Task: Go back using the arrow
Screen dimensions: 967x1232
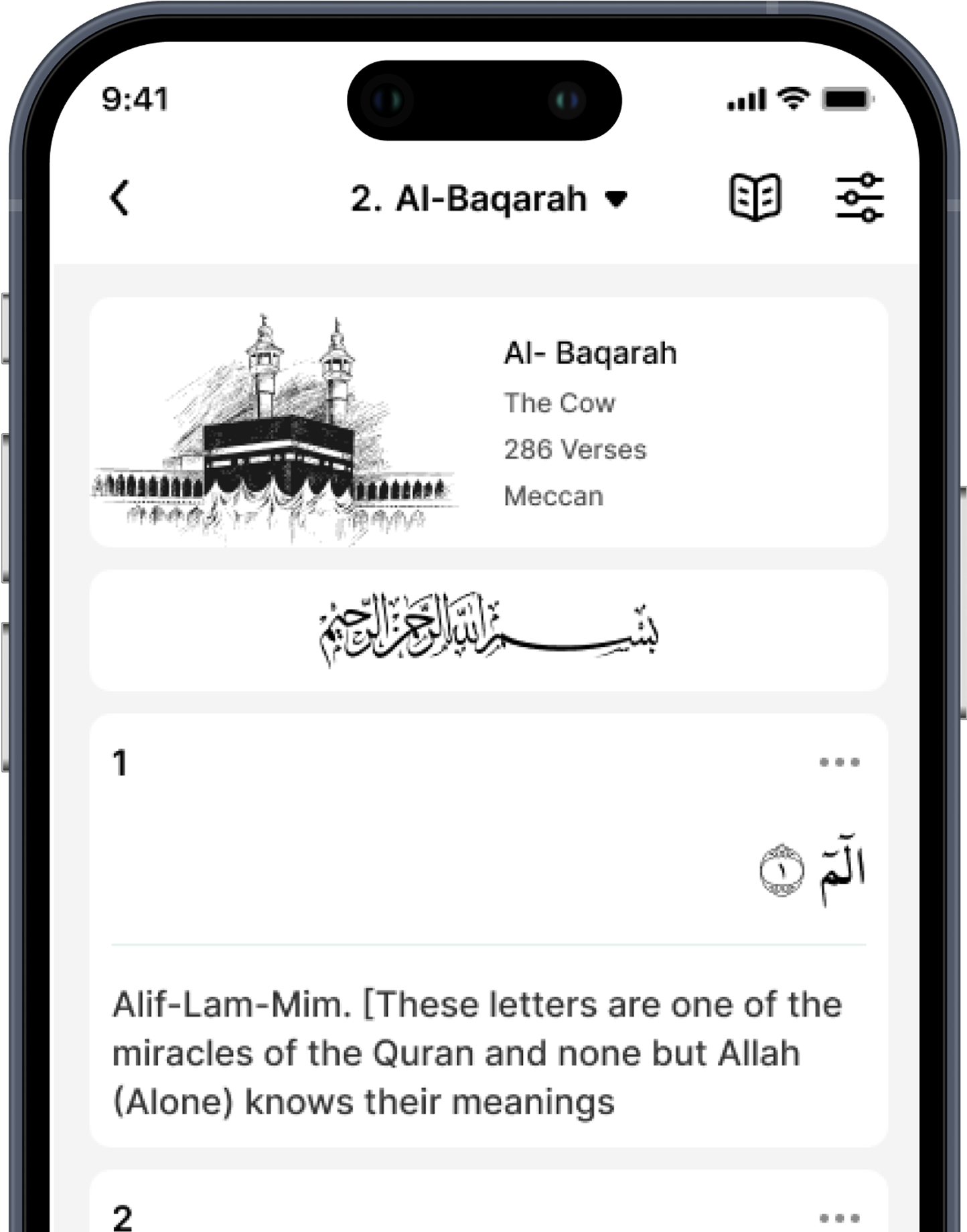Action: click(x=120, y=198)
